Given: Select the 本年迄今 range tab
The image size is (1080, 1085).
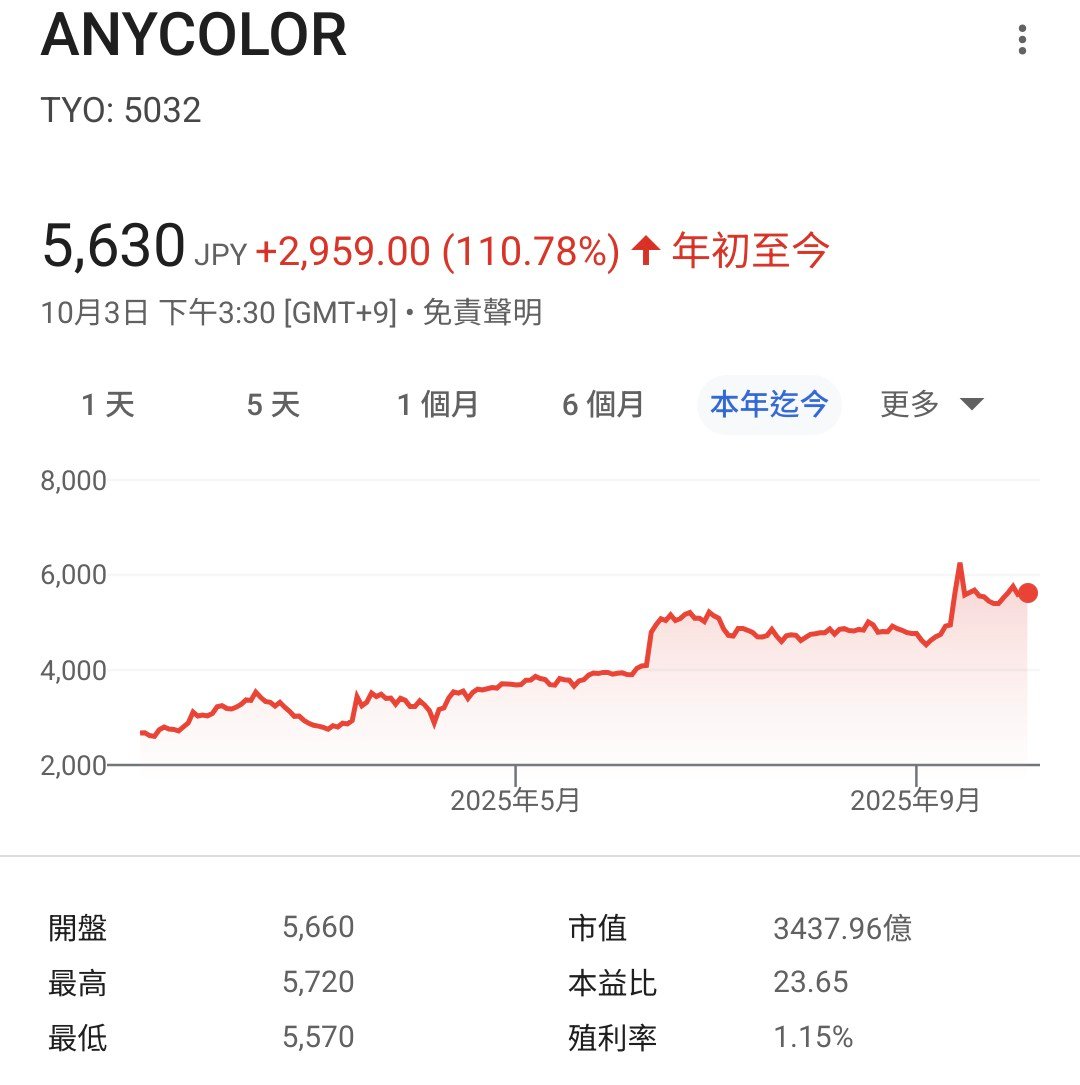Looking at the screenshot, I should tap(769, 405).
